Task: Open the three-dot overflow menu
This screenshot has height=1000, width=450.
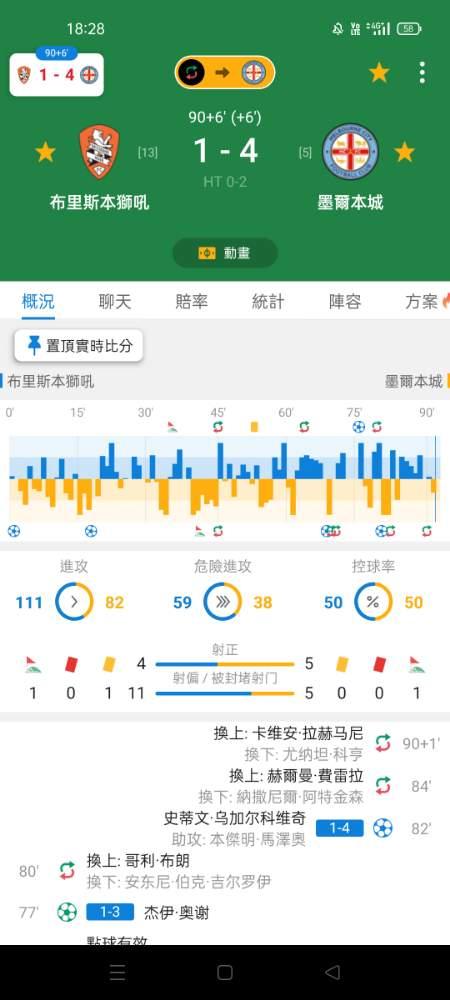Action: point(422,73)
